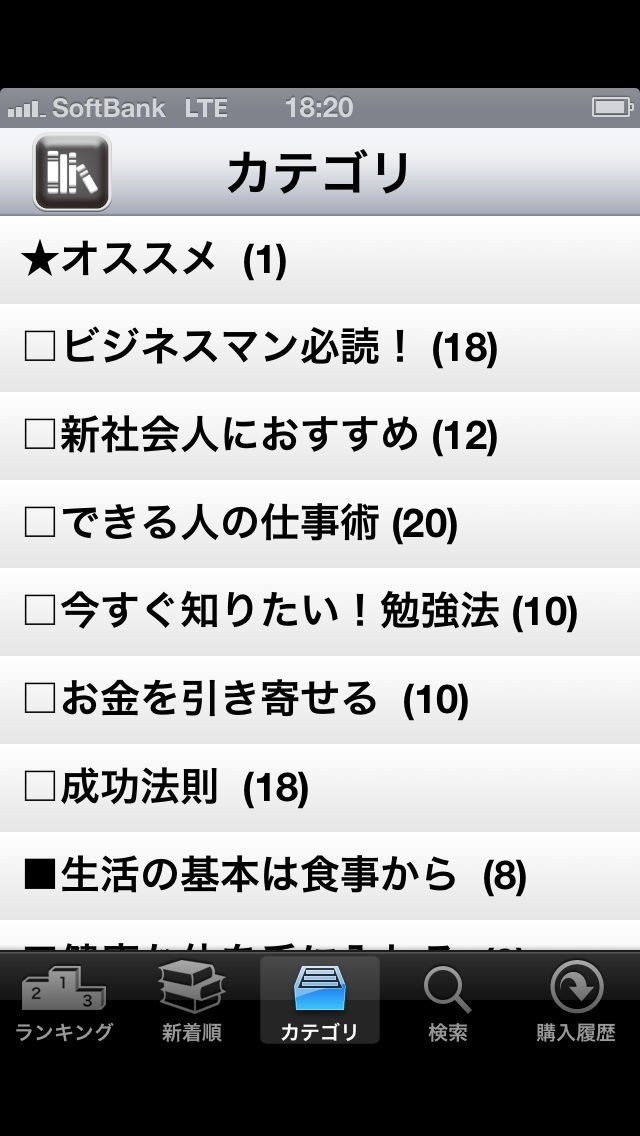Tap the bookshelf icon in header
Viewport: 640px width, 1136px height.
pyautogui.click(x=72, y=172)
